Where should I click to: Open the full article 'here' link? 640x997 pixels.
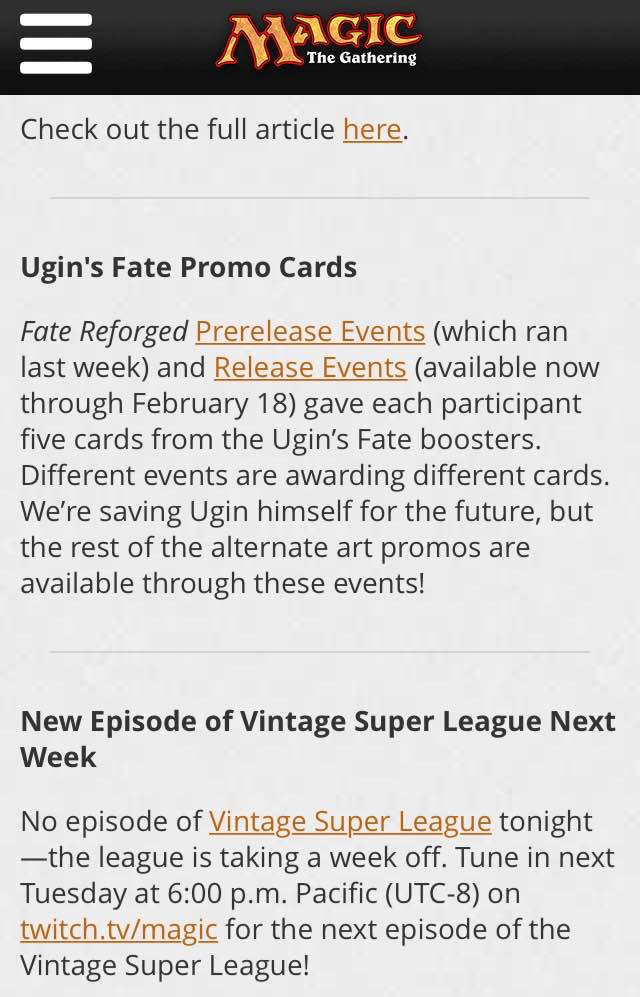pyautogui.click(x=372, y=130)
